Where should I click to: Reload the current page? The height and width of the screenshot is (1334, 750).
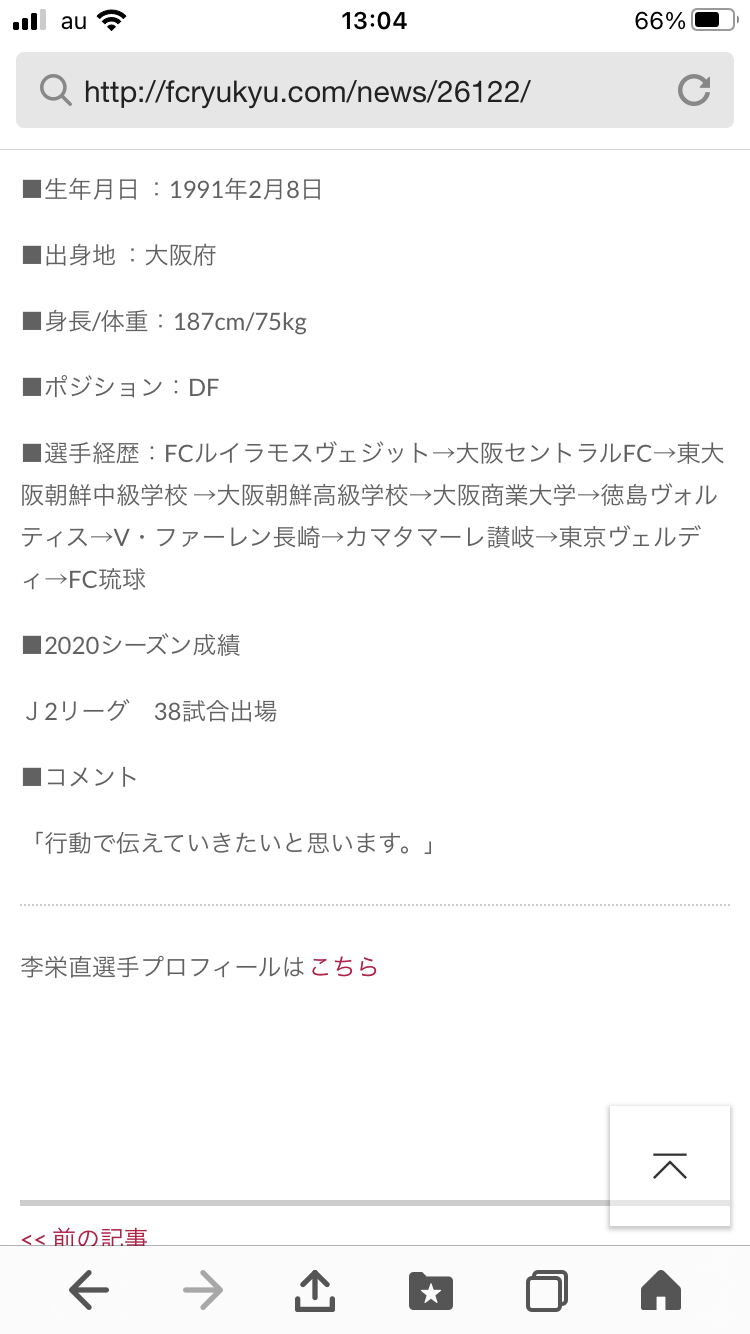tap(694, 91)
